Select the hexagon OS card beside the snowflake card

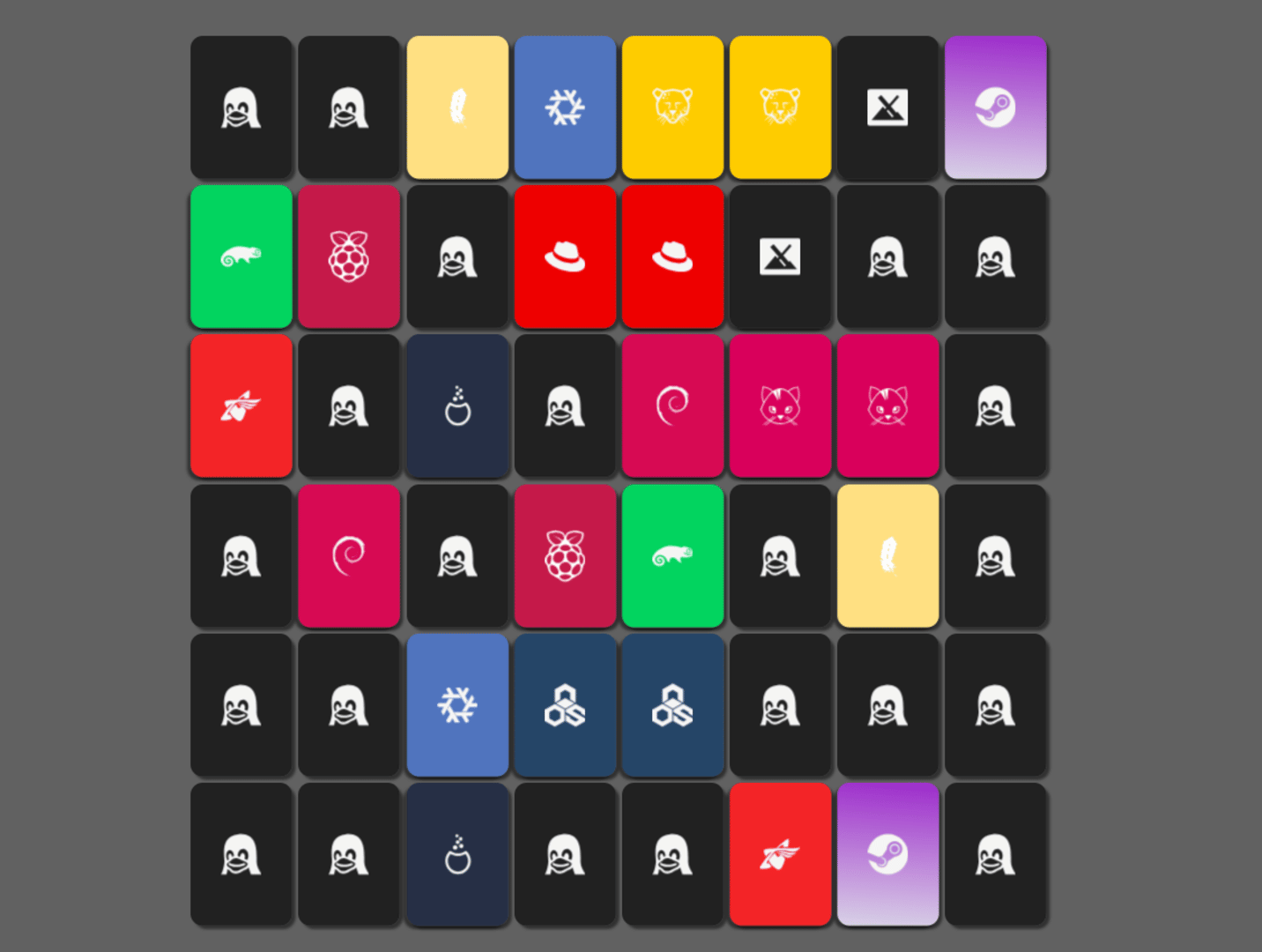click(565, 705)
